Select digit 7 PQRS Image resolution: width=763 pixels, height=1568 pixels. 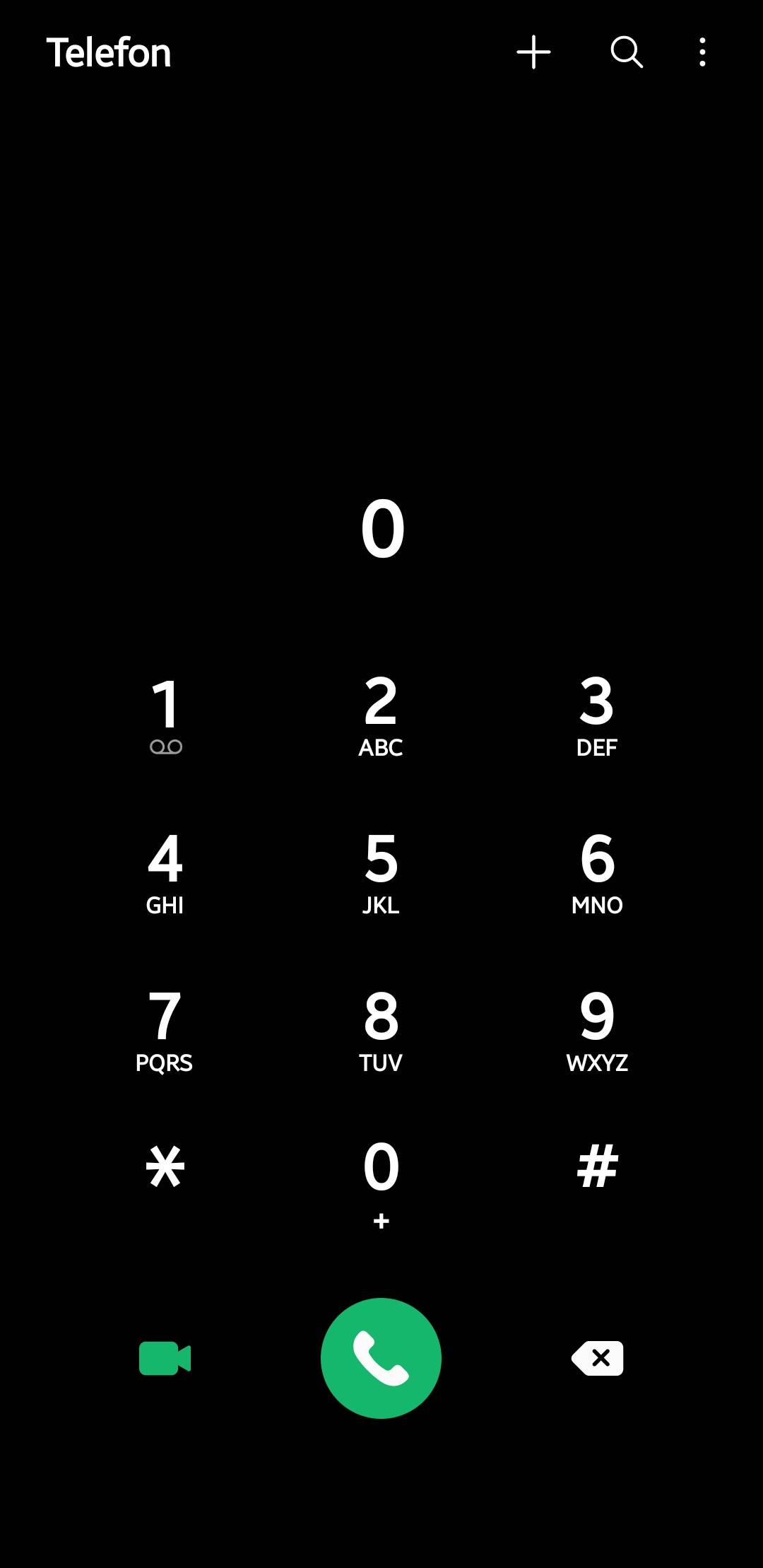click(164, 1029)
